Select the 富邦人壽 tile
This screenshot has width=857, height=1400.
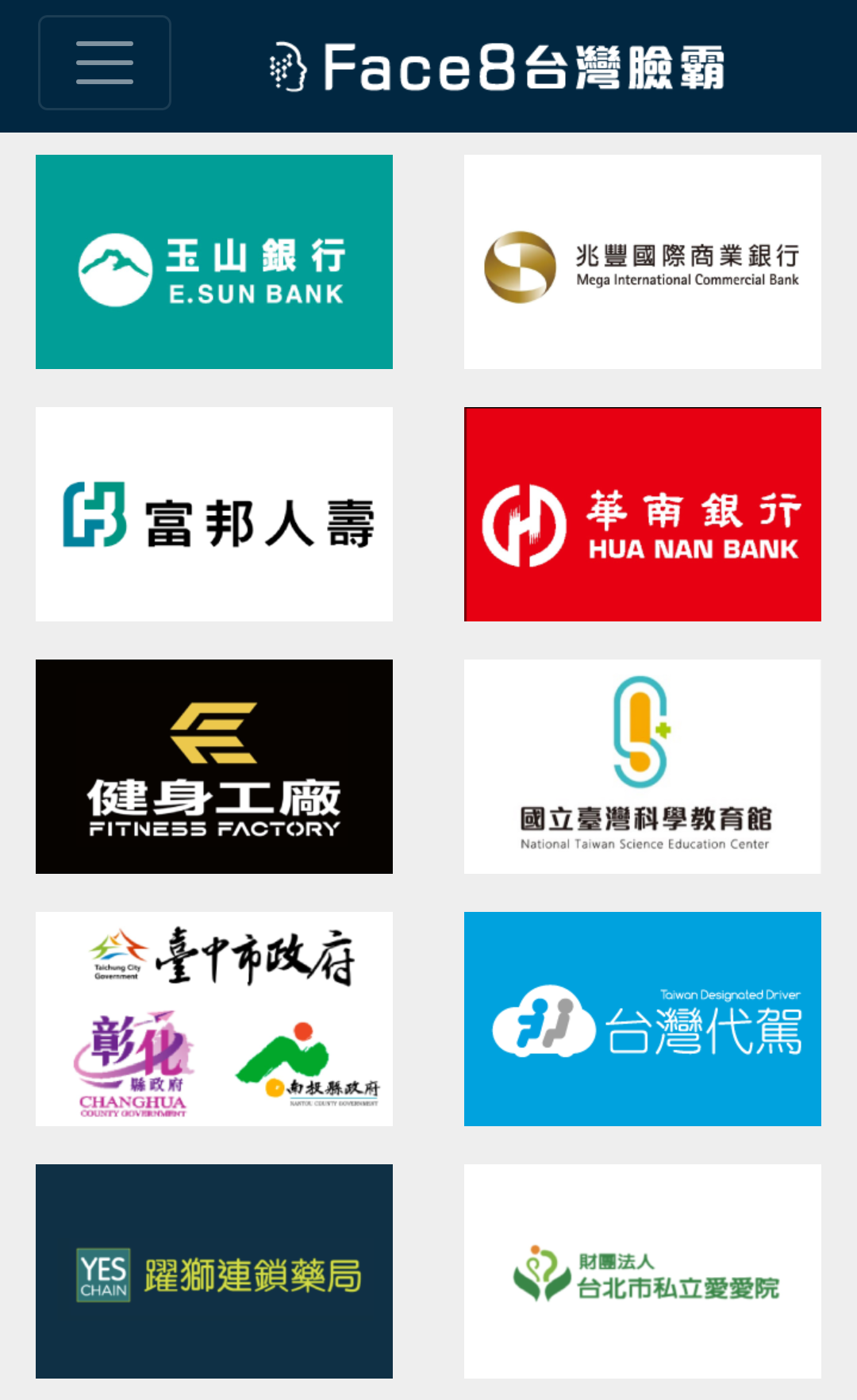(x=214, y=514)
